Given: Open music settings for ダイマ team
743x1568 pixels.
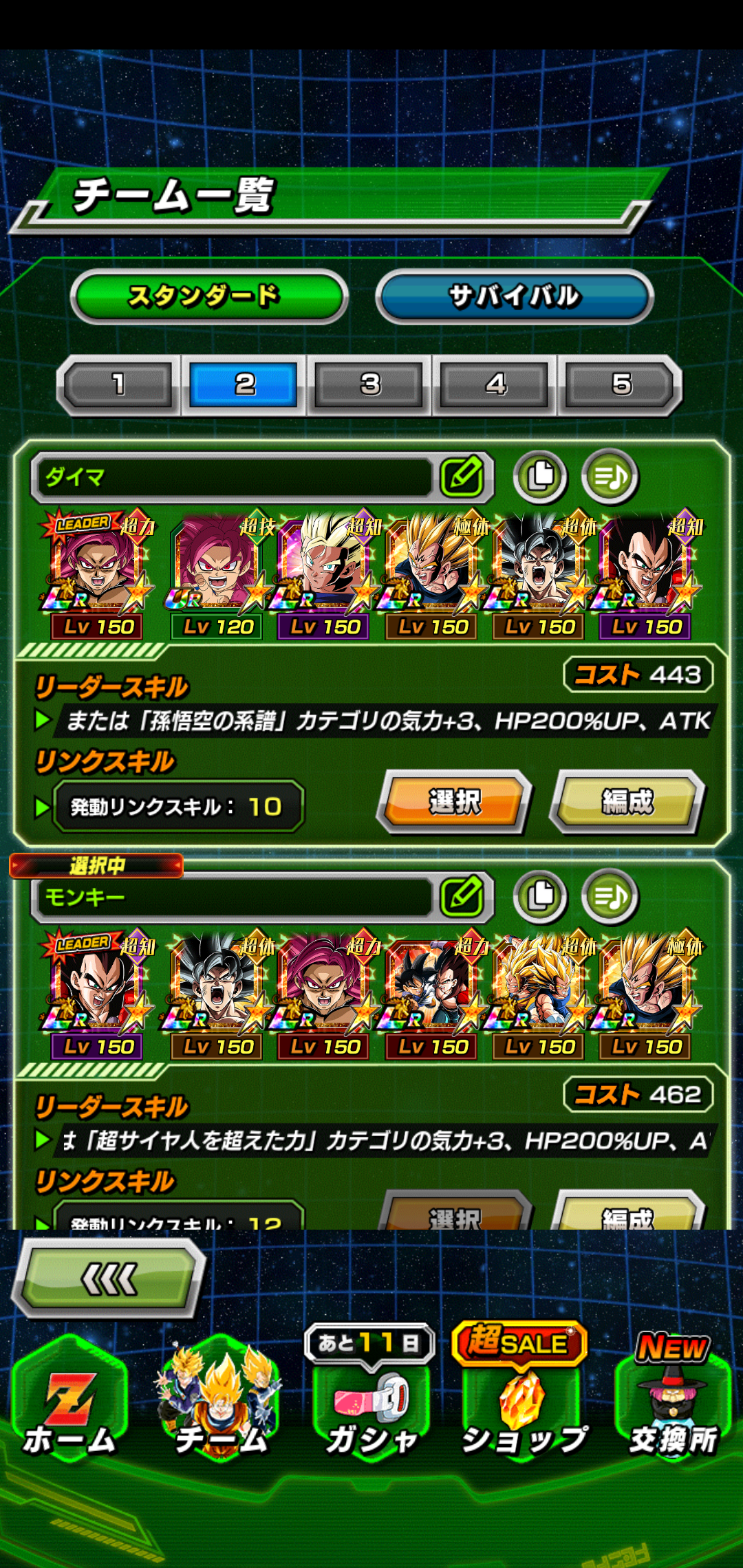Looking at the screenshot, I should (x=610, y=476).
